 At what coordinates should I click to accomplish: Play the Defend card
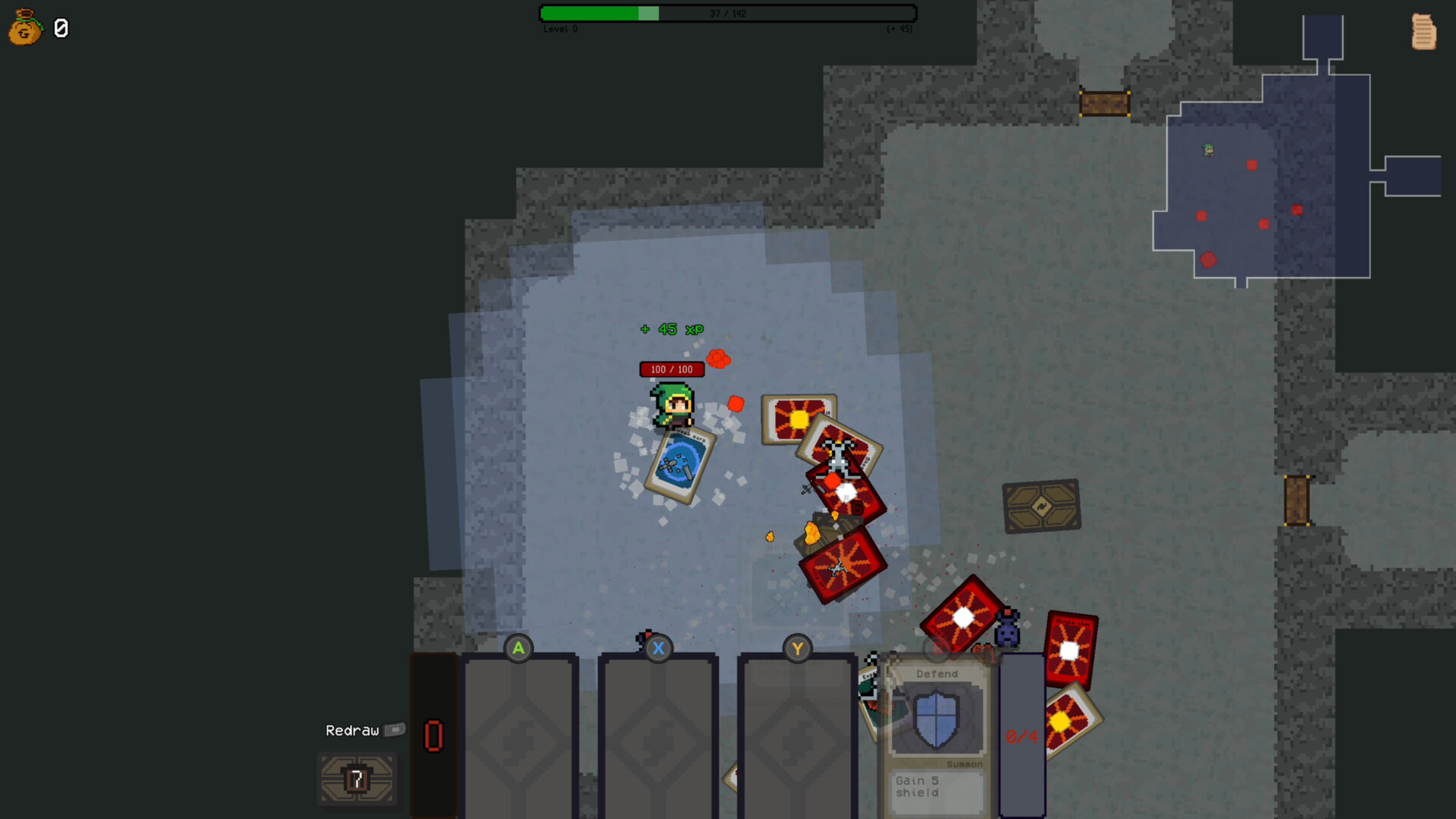[x=937, y=736]
